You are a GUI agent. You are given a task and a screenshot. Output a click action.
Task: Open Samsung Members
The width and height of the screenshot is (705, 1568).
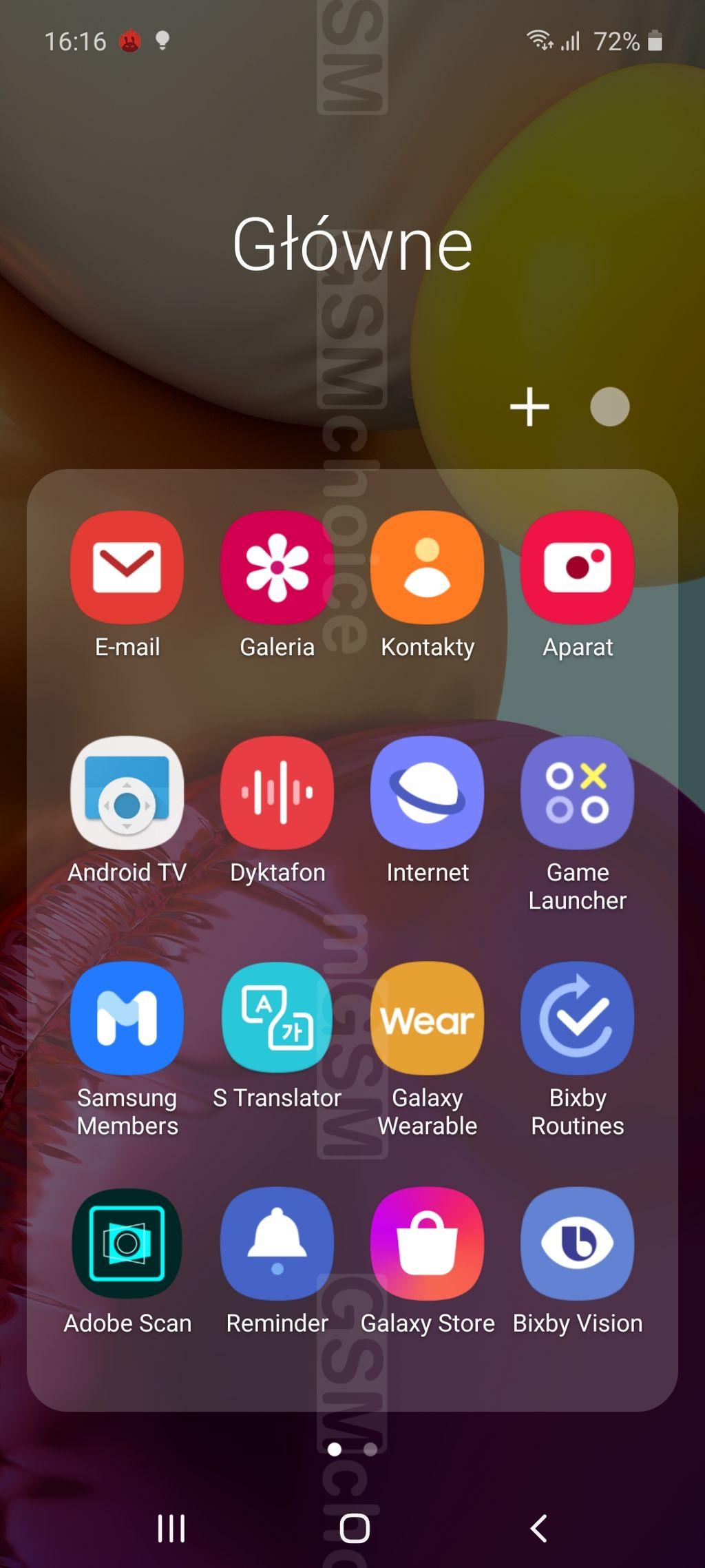(127, 1018)
